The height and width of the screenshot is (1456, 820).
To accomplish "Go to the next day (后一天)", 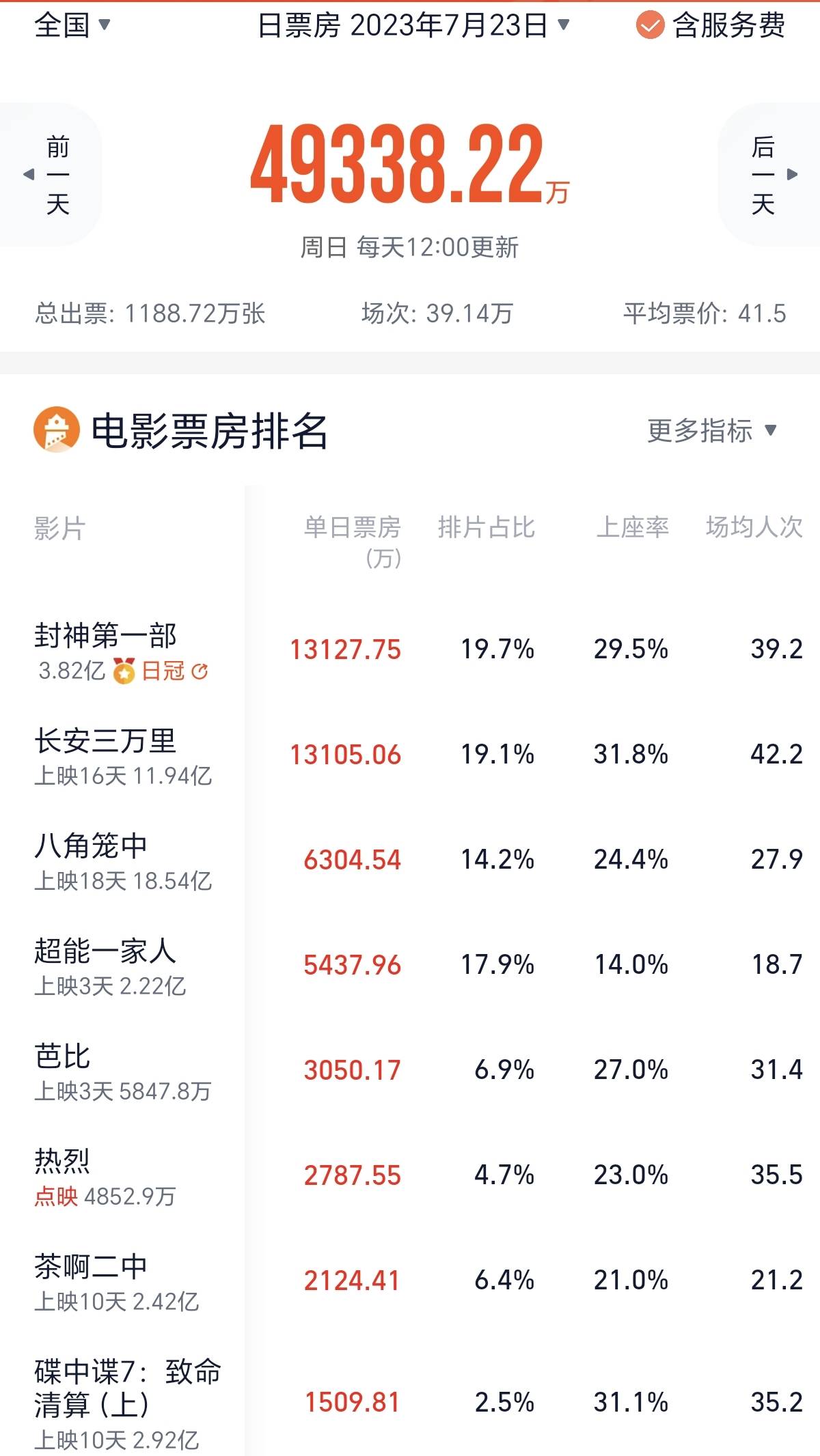I will pos(770,175).
